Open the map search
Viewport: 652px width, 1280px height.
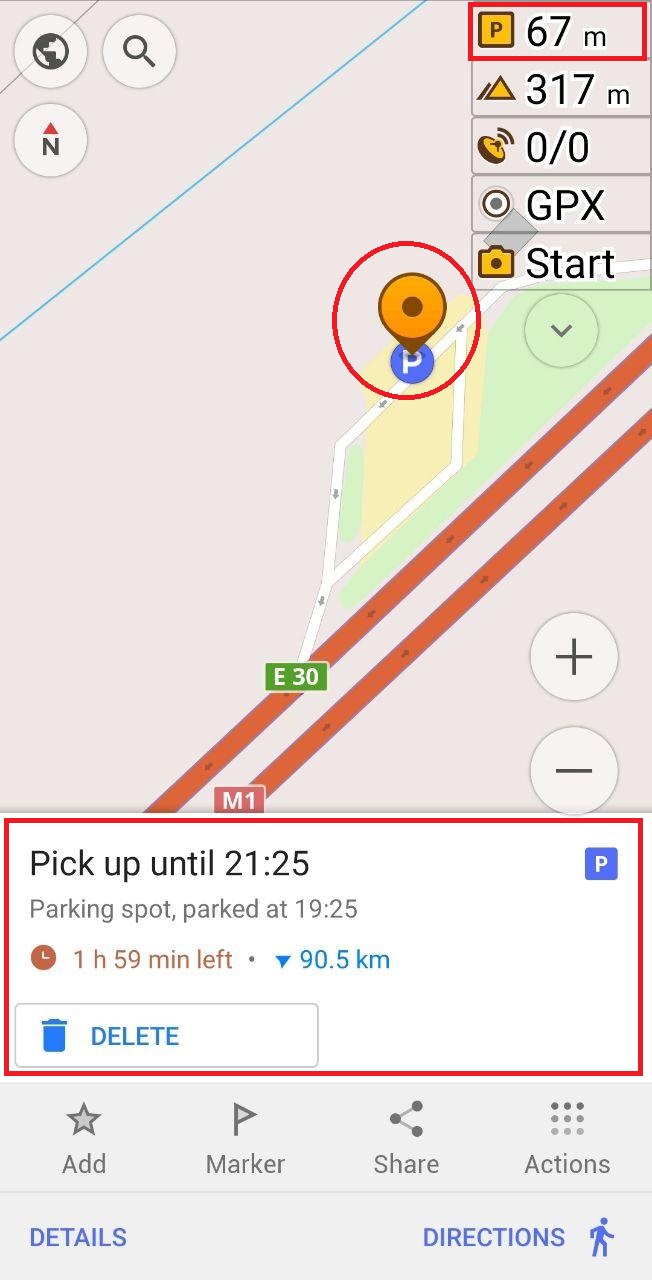140,51
